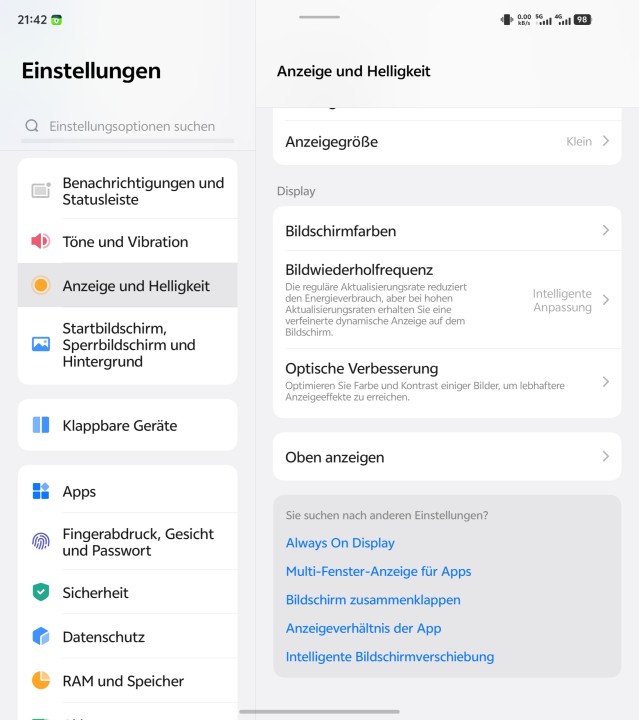Open Anzeigegröße option set to Klein
Screen dimensions: 639x720
pyautogui.click(x=447, y=142)
